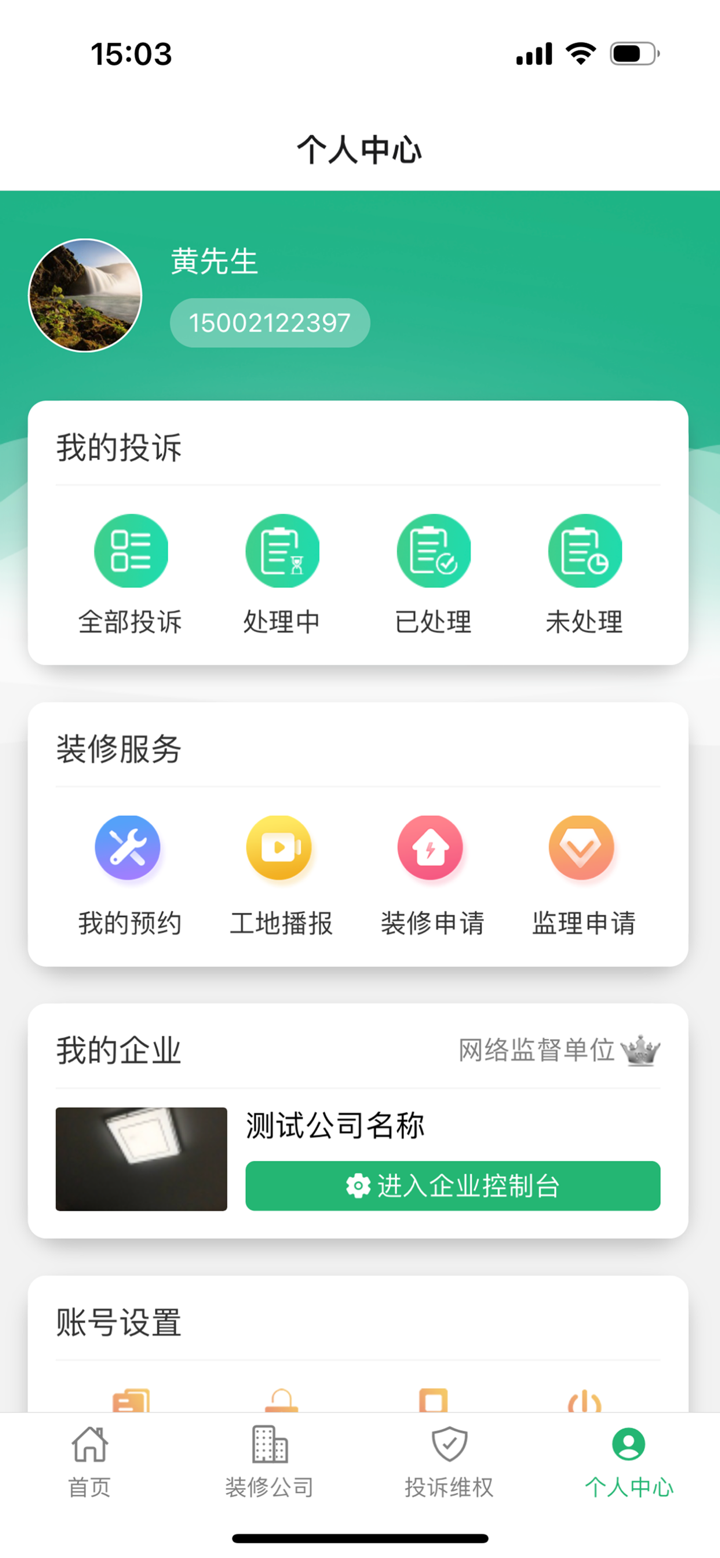Tap the 未处理 unresolved complaints icon

pyautogui.click(x=585, y=550)
